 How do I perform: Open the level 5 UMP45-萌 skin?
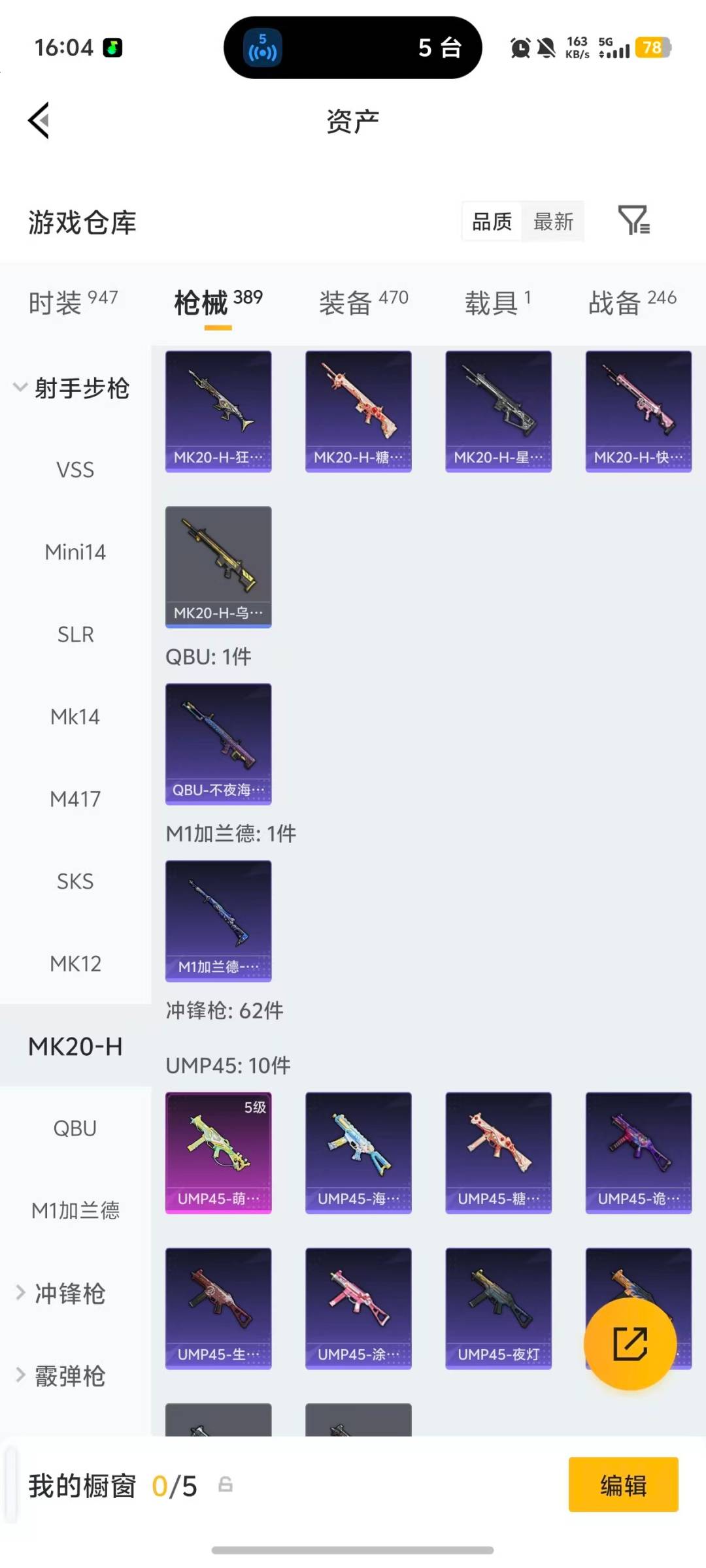click(x=218, y=1152)
